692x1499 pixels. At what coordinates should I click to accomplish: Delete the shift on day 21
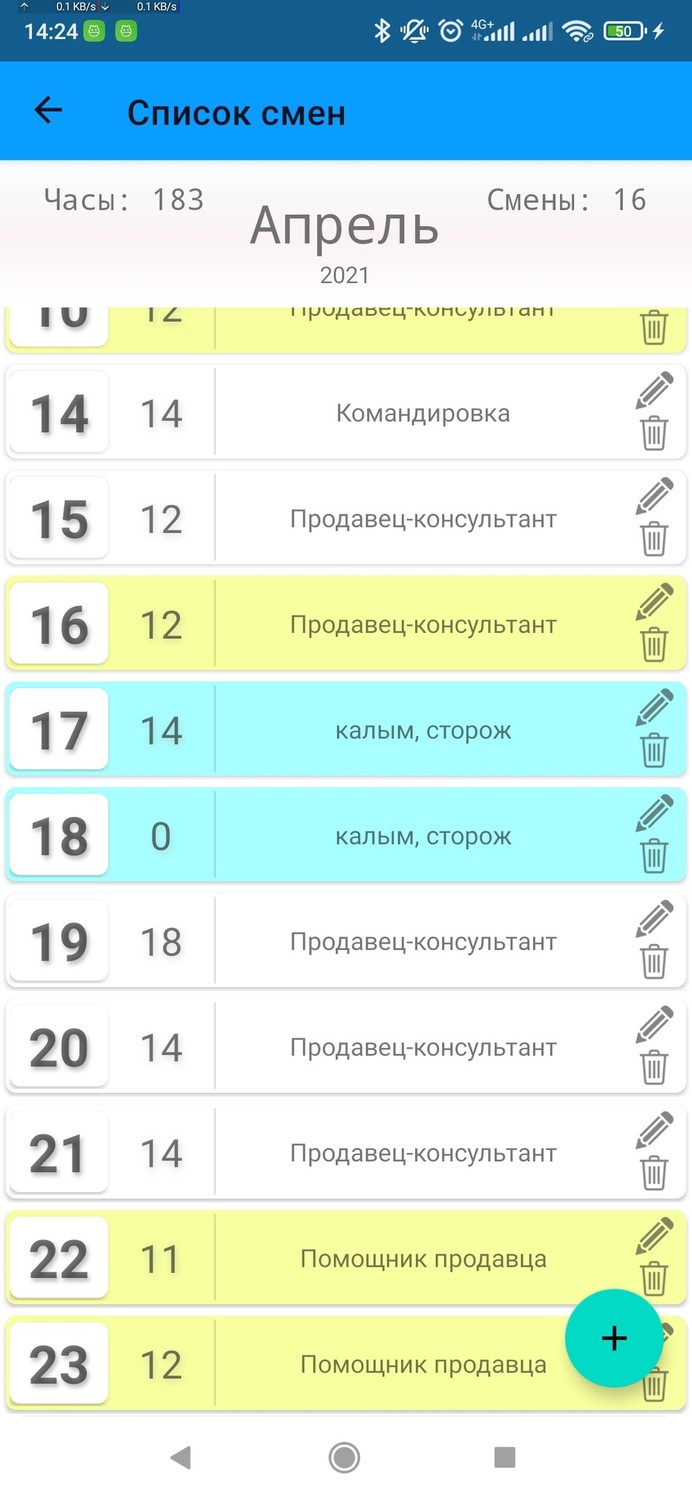click(654, 1173)
